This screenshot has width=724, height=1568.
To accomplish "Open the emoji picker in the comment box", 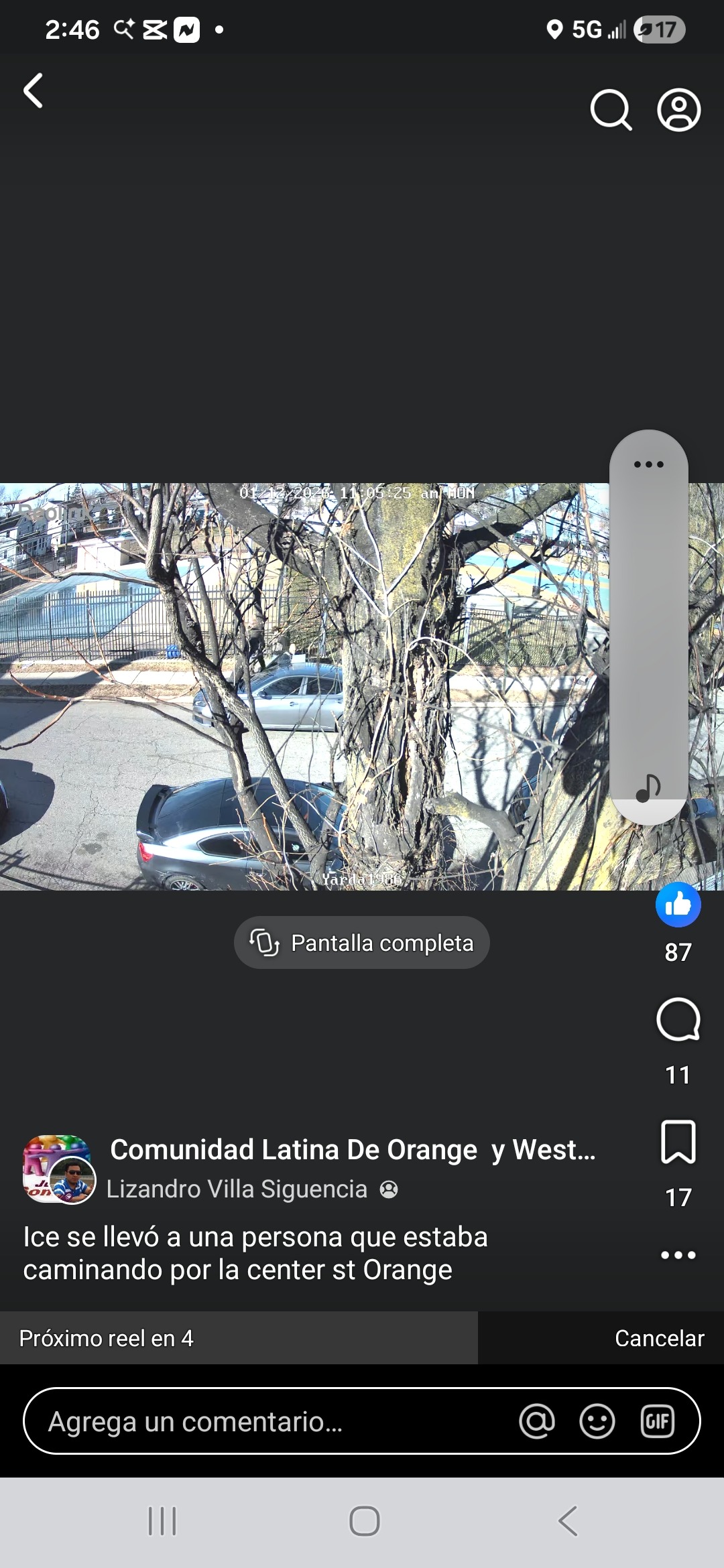I will pos(597,1421).
